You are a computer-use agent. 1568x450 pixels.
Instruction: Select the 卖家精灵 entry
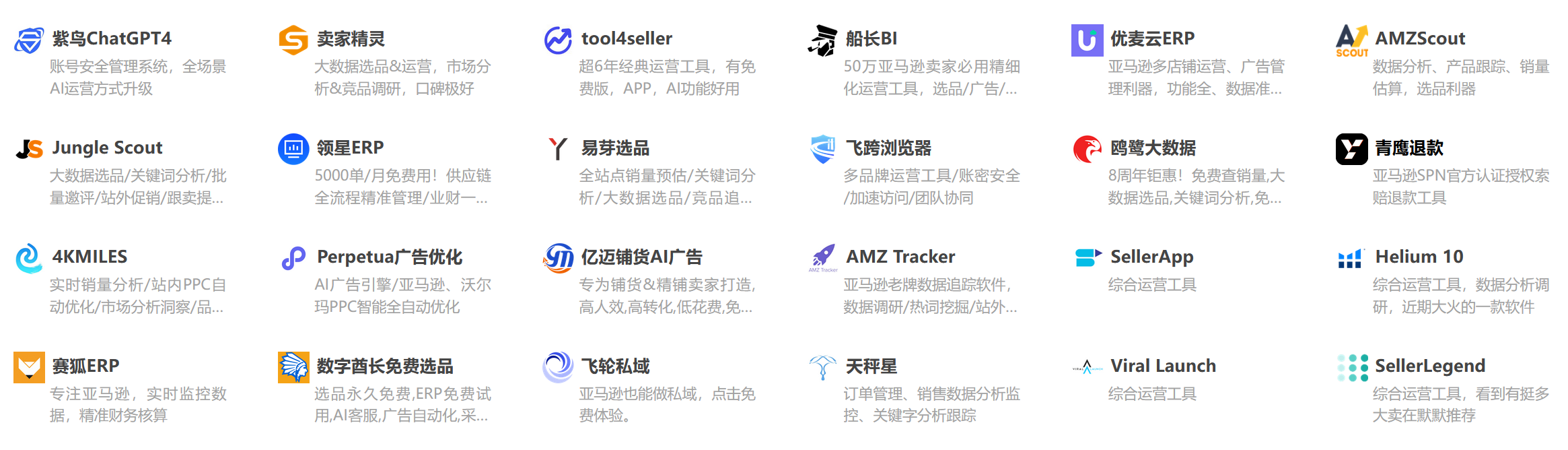[x=351, y=39]
